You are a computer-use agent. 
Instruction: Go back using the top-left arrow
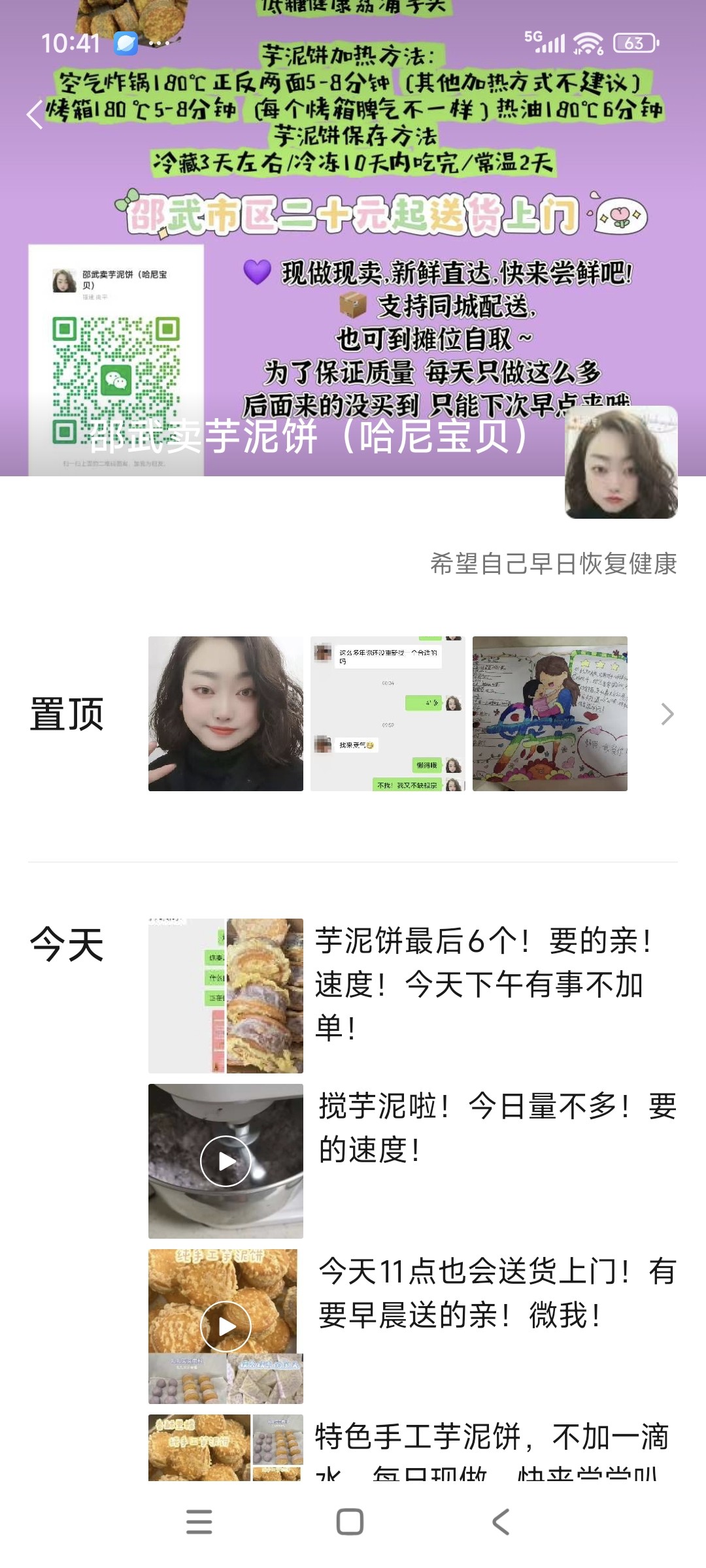pyautogui.click(x=35, y=114)
